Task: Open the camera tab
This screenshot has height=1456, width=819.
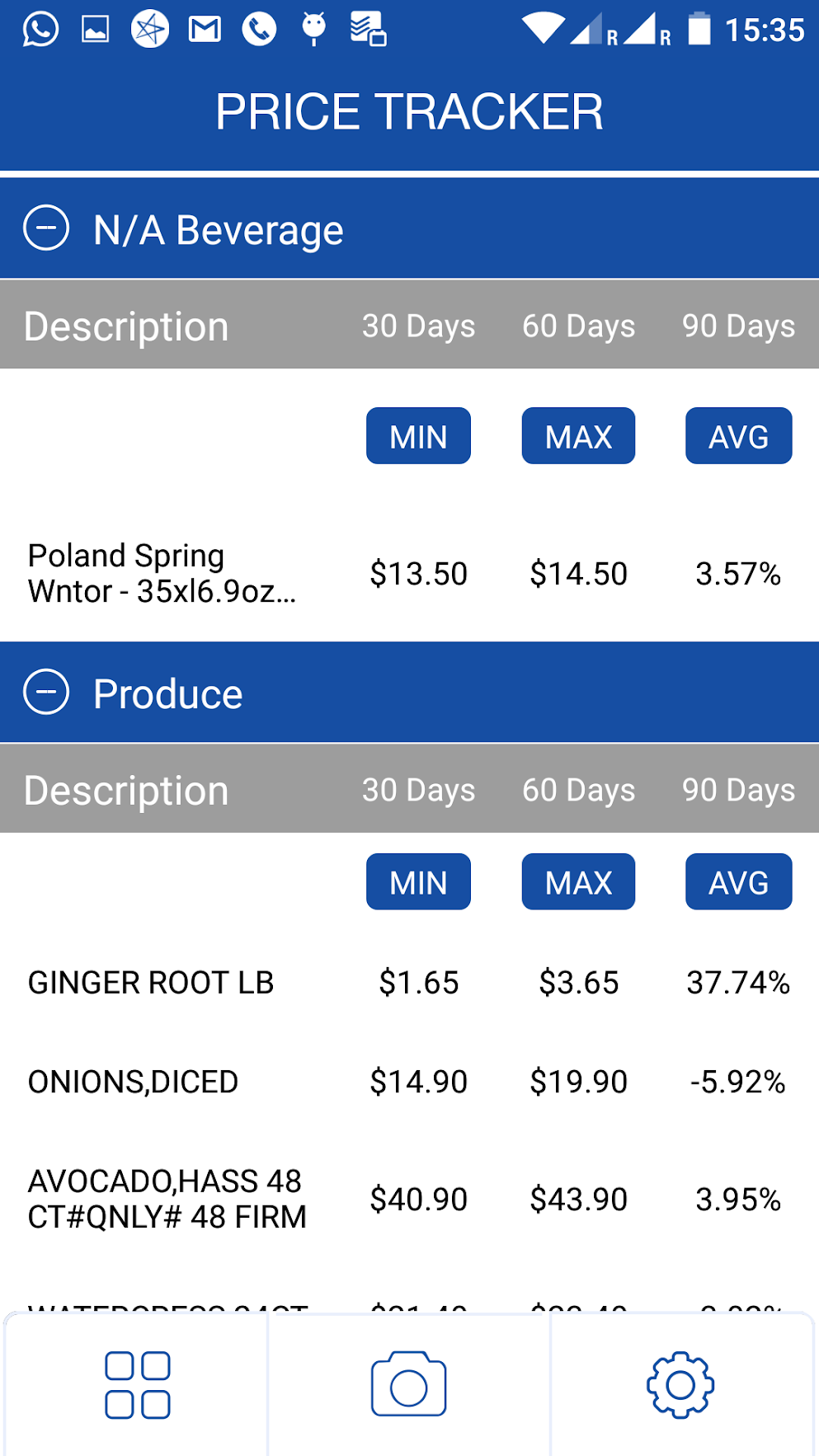Action: pyautogui.click(x=409, y=1385)
